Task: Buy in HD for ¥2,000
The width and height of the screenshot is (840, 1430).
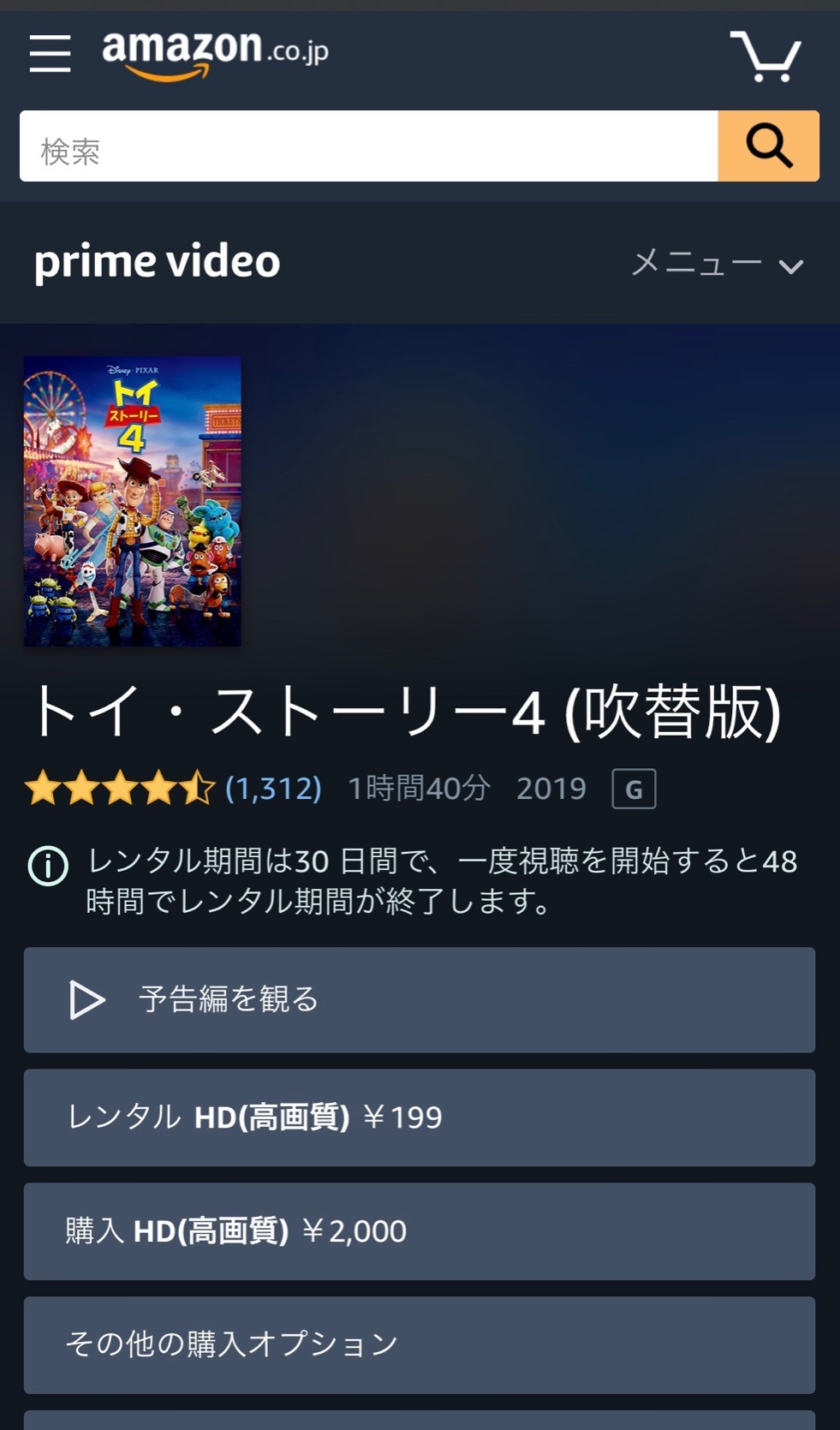Action: coord(420,1231)
